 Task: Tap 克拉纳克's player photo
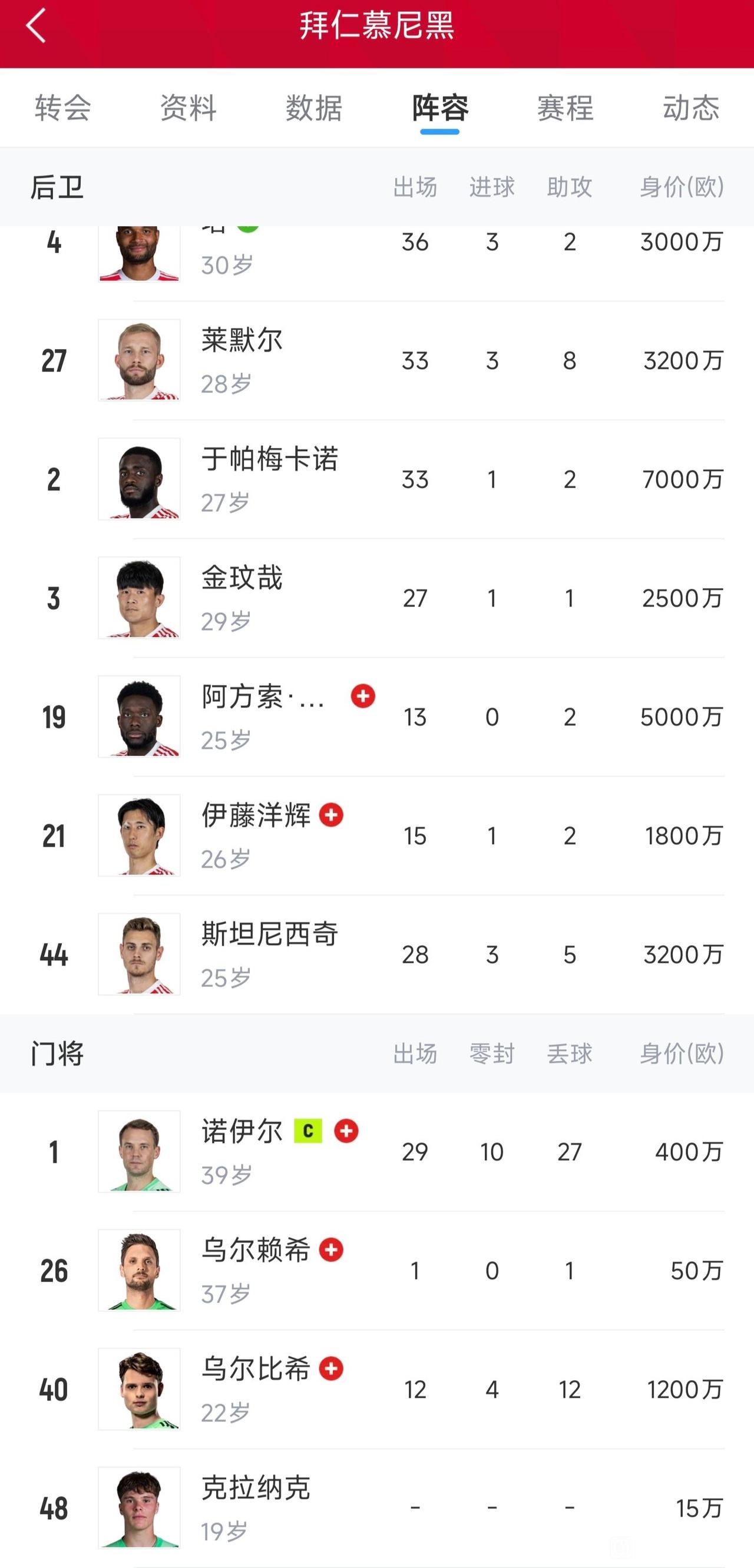coord(139,1507)
